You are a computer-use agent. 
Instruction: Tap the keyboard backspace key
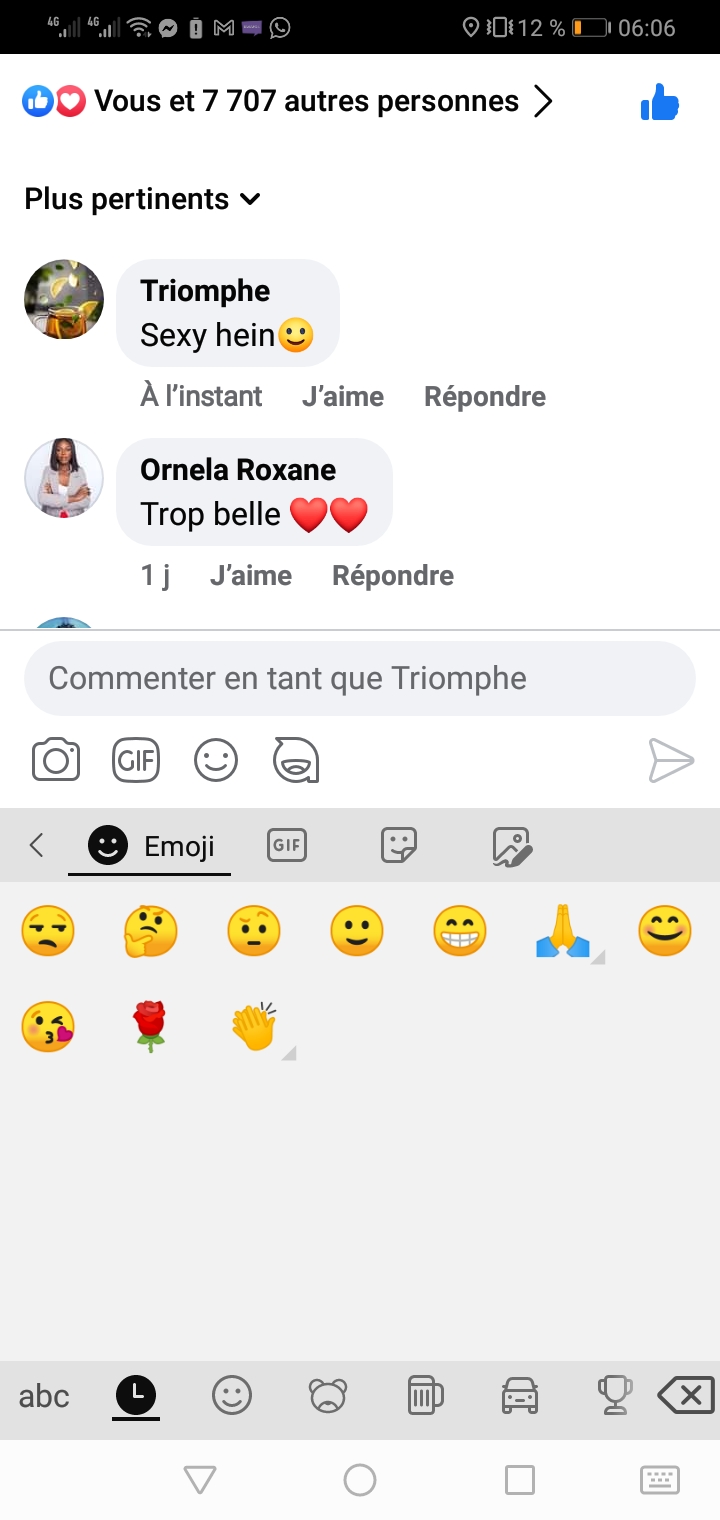(686, 1395)
